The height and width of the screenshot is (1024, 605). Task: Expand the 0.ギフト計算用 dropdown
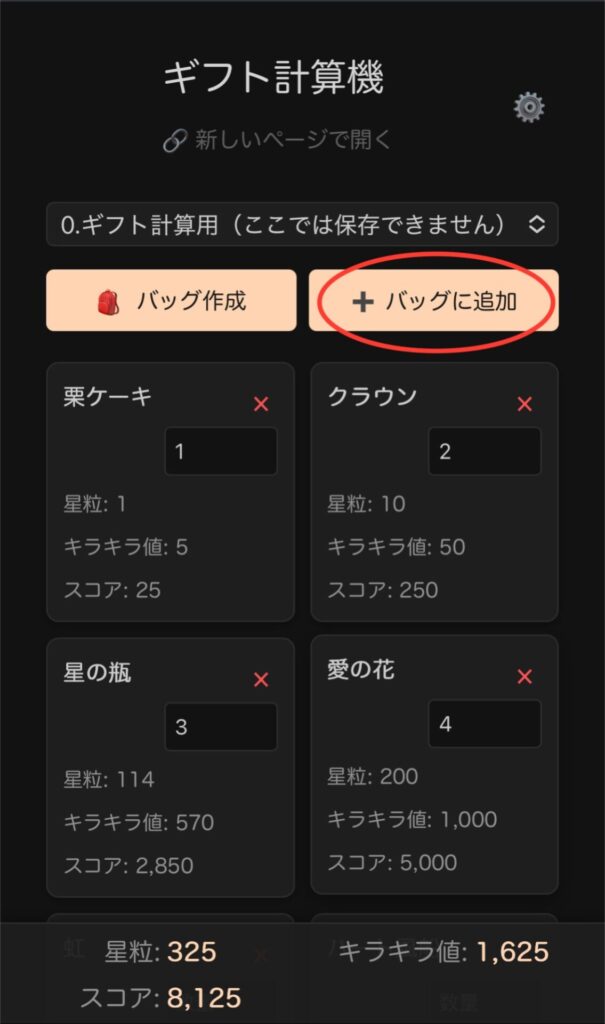coord(302,224)
